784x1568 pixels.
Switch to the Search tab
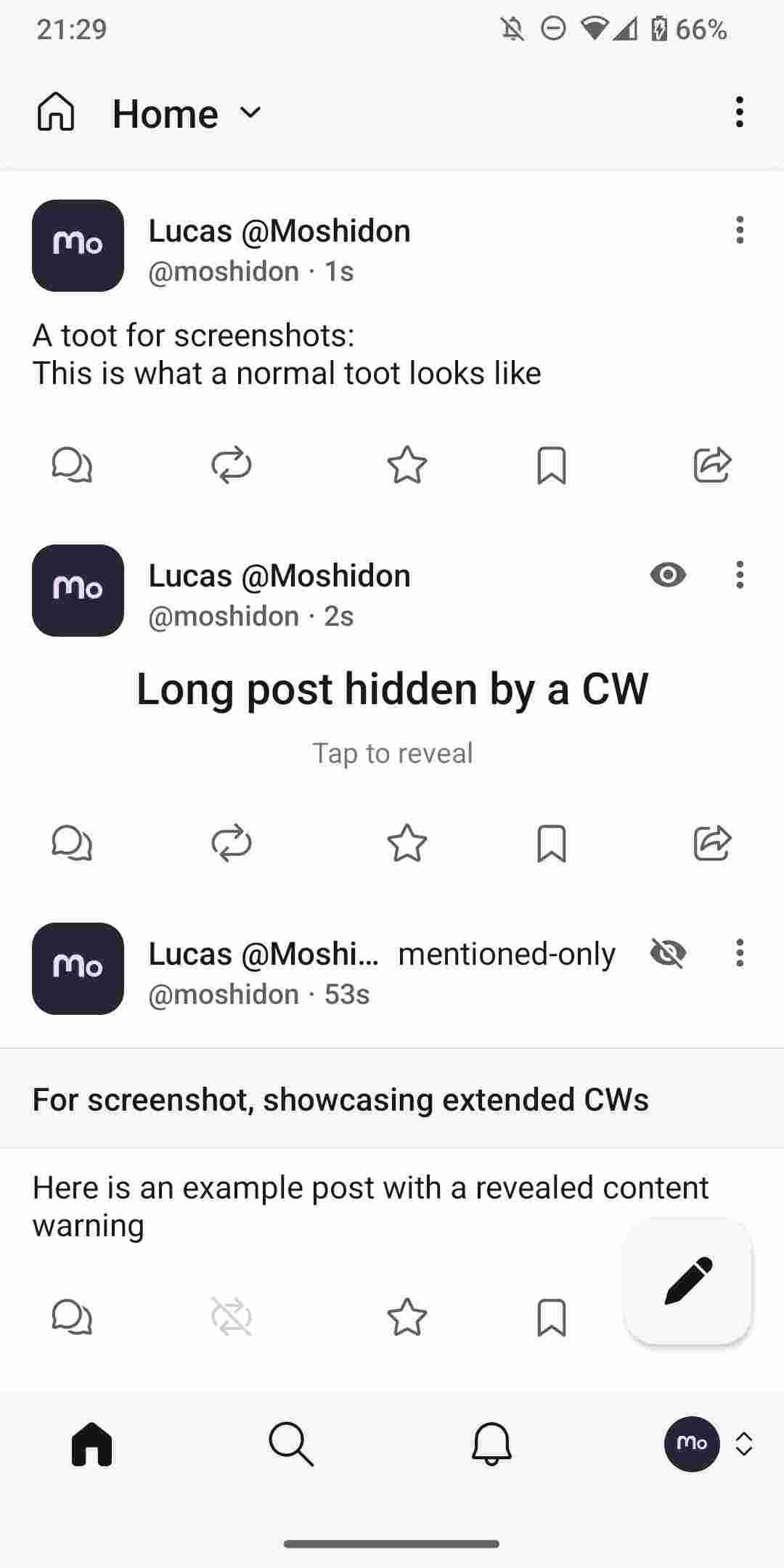click(291, 1444)
